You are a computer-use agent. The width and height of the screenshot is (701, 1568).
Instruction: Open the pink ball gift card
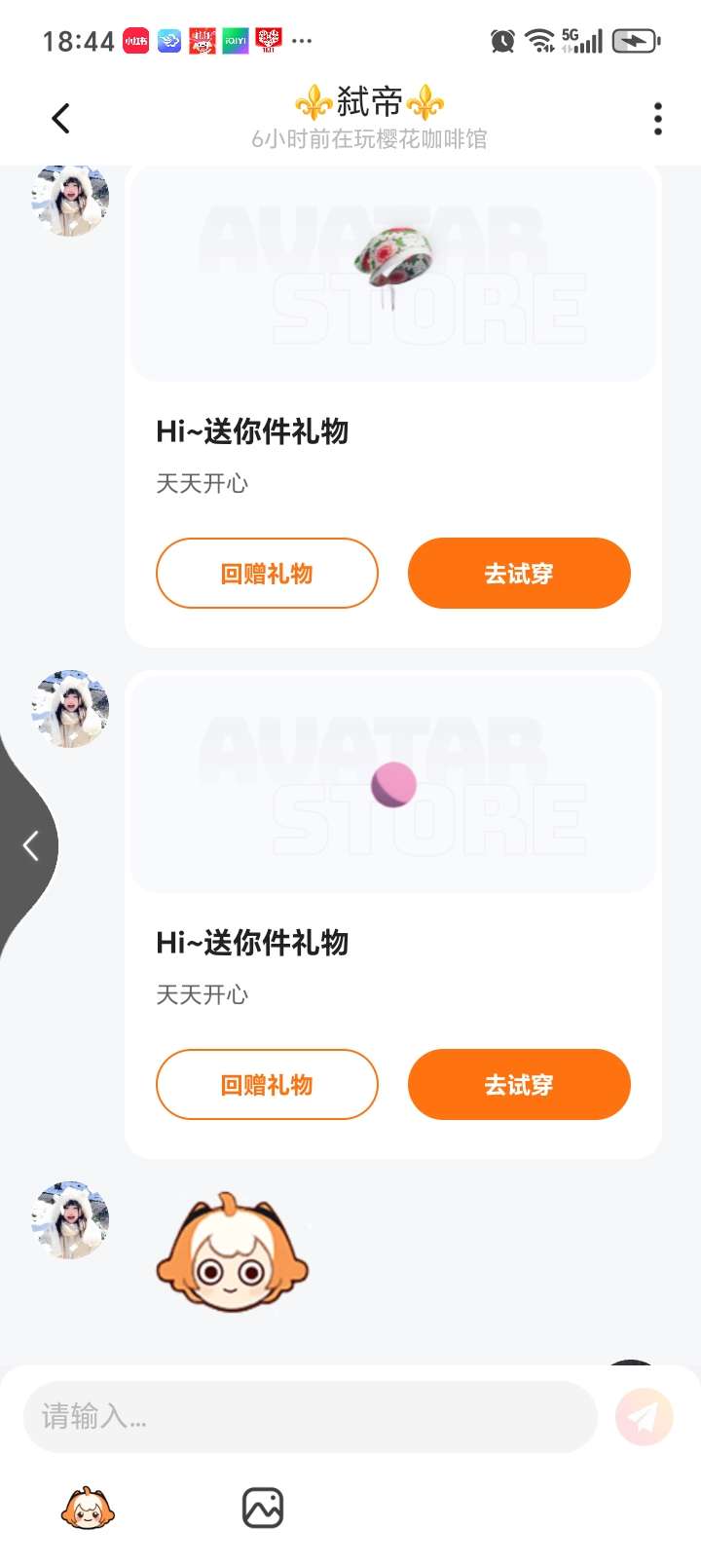click(393, 784)
